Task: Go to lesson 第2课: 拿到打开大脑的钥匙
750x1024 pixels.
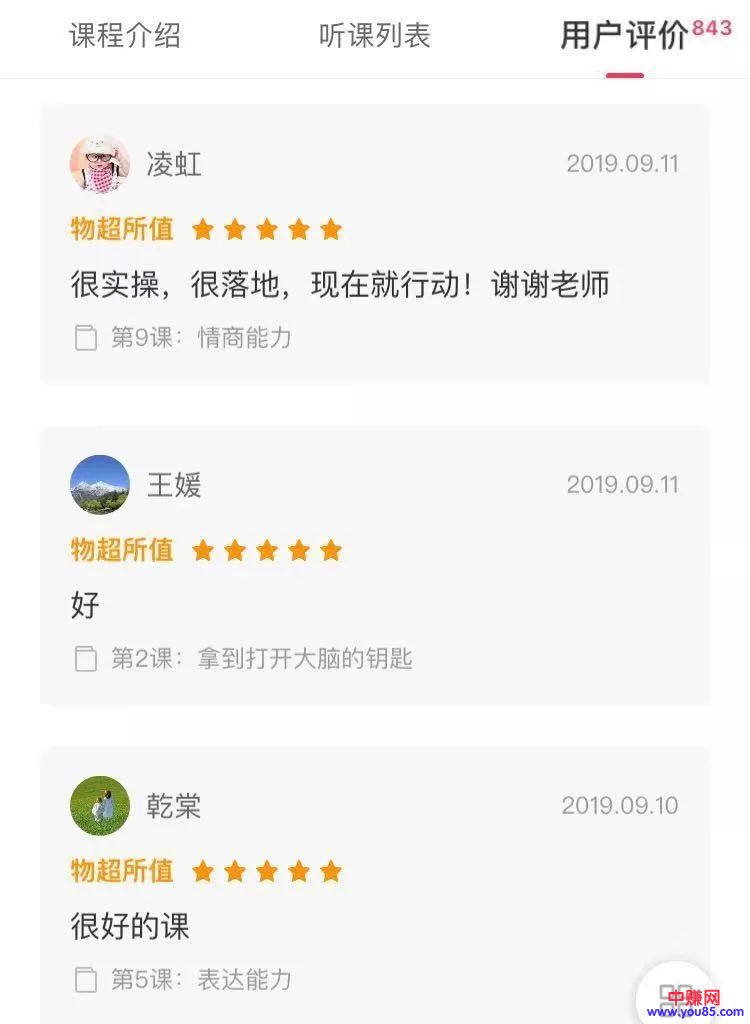Action: point(261,659)
